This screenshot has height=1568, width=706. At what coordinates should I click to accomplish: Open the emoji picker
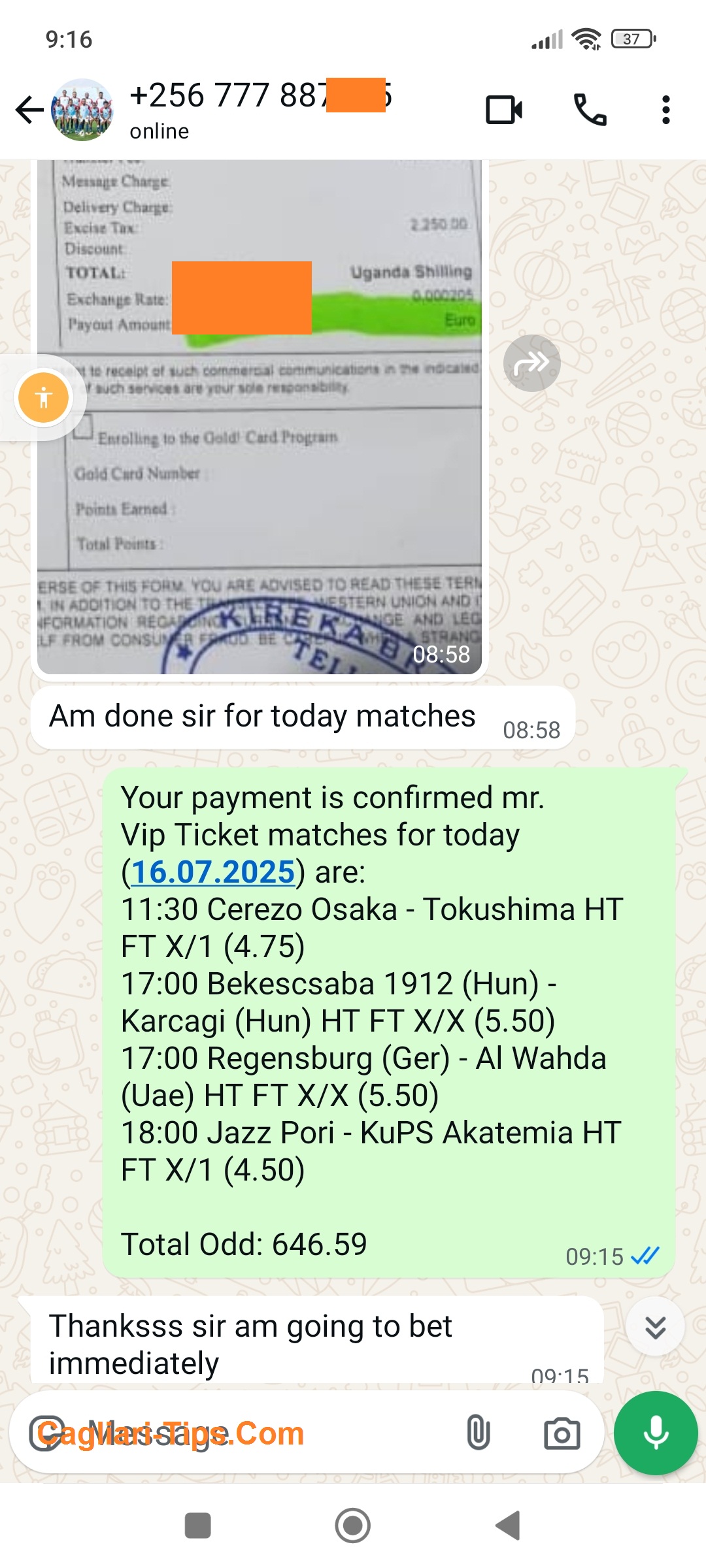point(47,1433)
